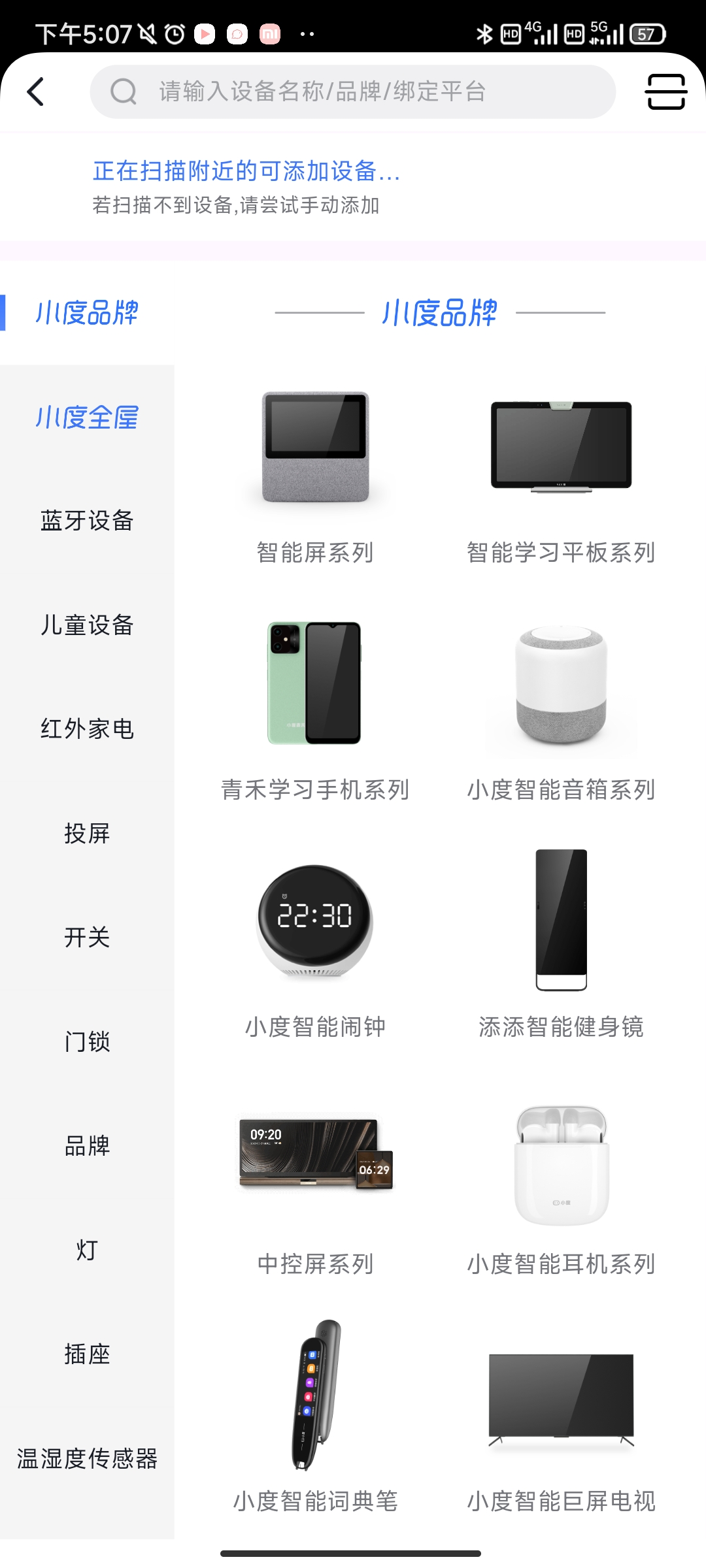Viewport: 706px width, 1568px height.
Task: Select the 小度智能音箱系列 thumbnail
Action: (561, 686)
